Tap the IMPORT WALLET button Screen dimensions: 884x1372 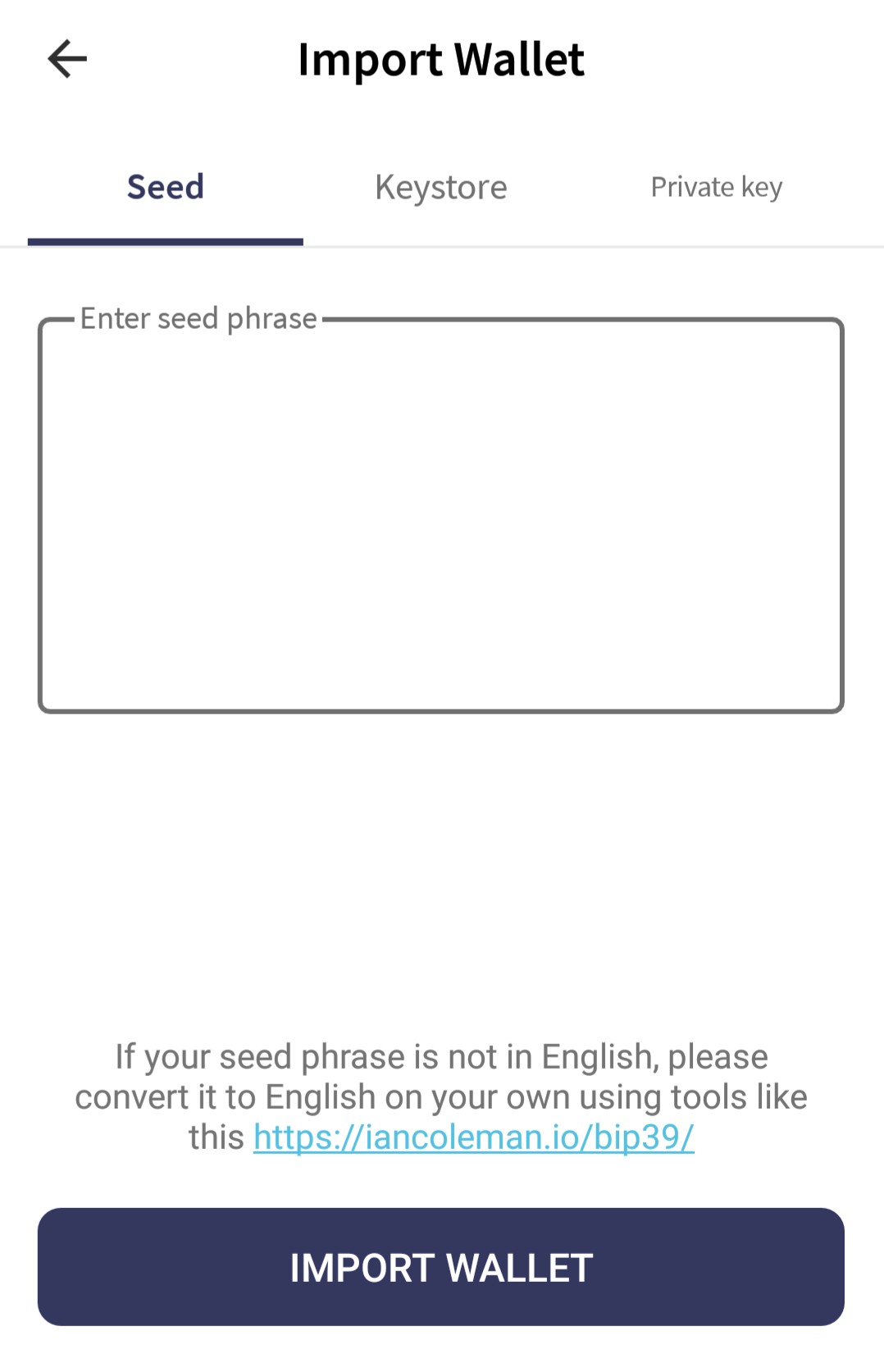(x=441, y=1267)
